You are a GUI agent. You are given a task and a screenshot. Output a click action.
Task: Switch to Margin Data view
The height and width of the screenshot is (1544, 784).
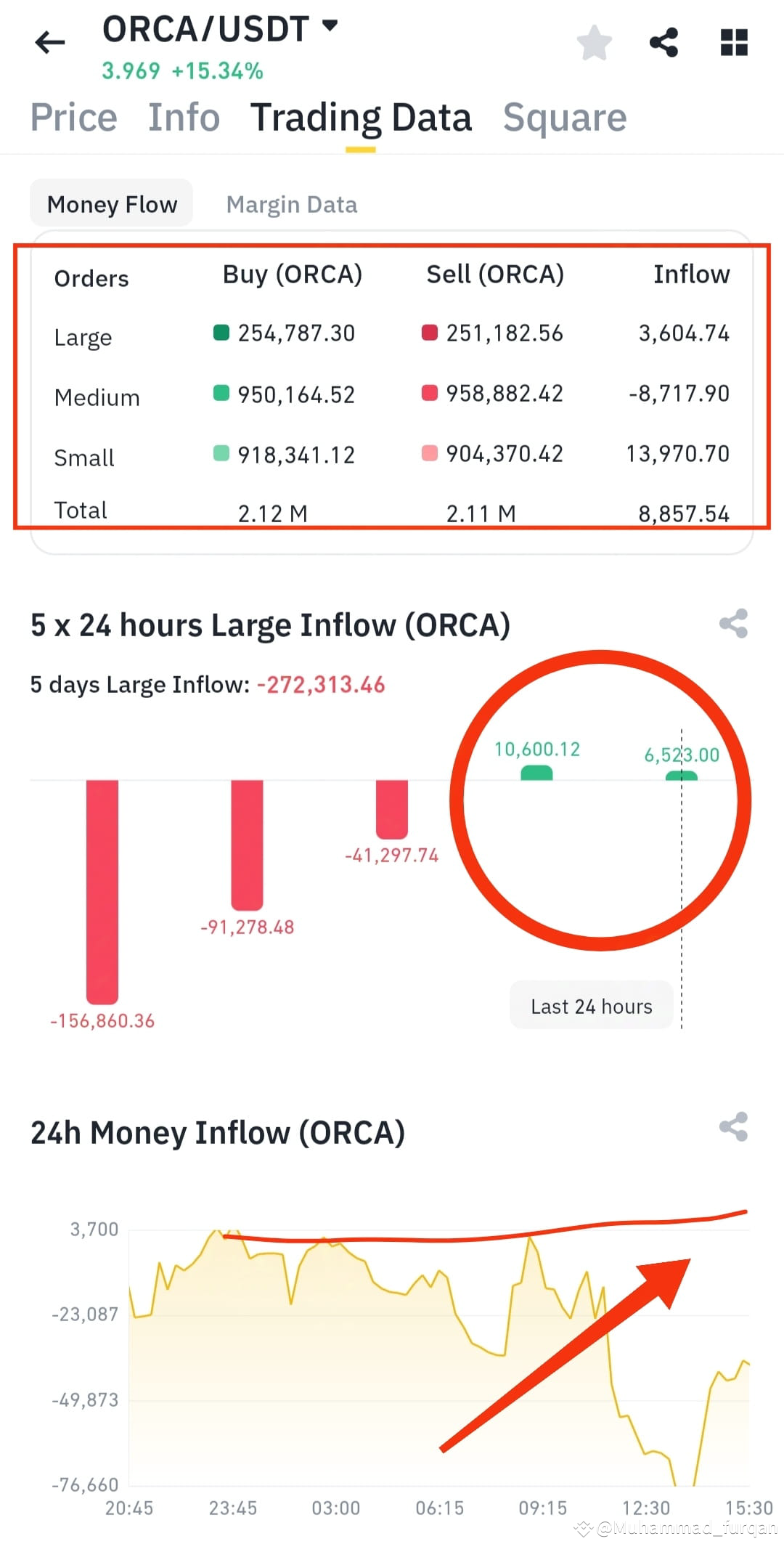tap(291, 204)
